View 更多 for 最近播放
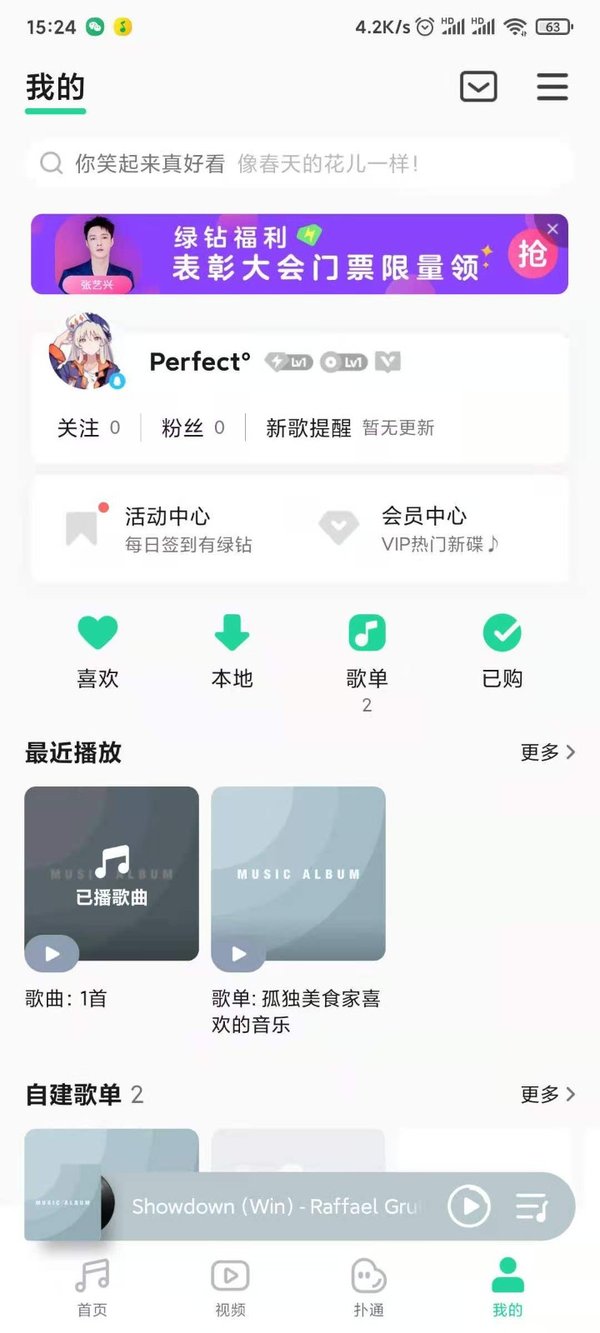The width and height of the screenshot is (600, 1333). 547,752
